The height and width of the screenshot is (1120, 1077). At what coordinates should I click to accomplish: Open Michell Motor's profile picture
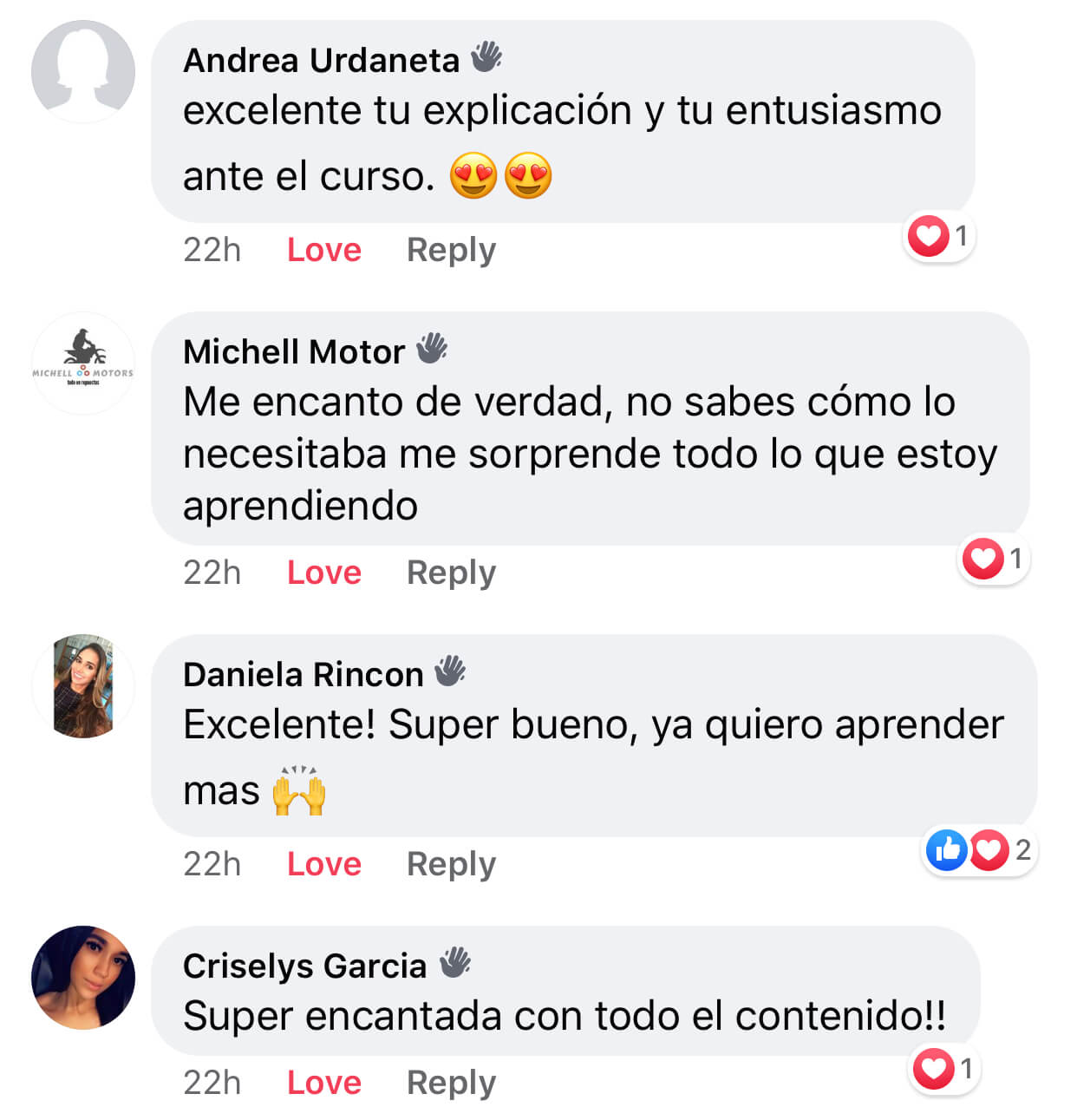tap(83, 364)
